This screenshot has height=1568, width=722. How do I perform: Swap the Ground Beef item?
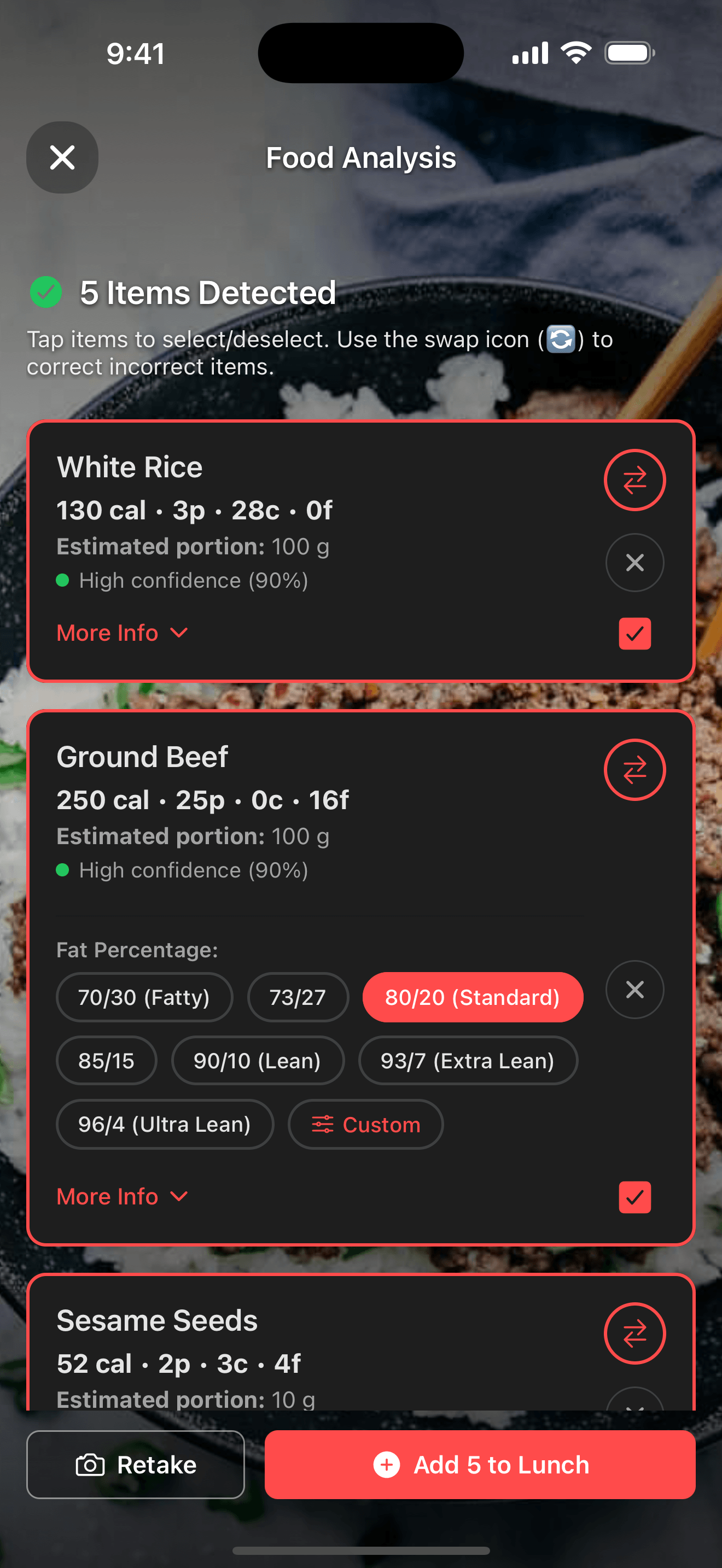[634, 769]
